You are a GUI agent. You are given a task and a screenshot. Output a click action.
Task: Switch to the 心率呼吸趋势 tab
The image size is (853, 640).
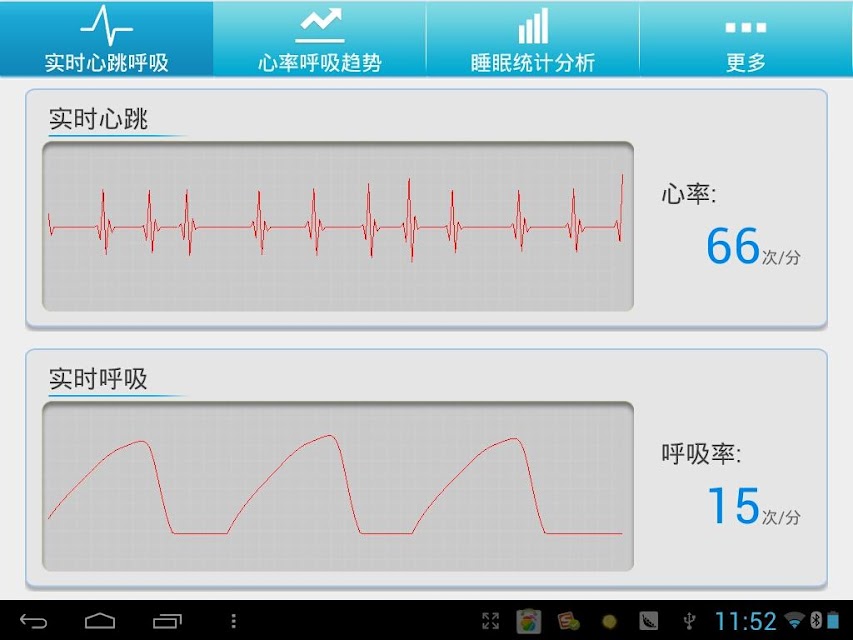pos(320,40)
